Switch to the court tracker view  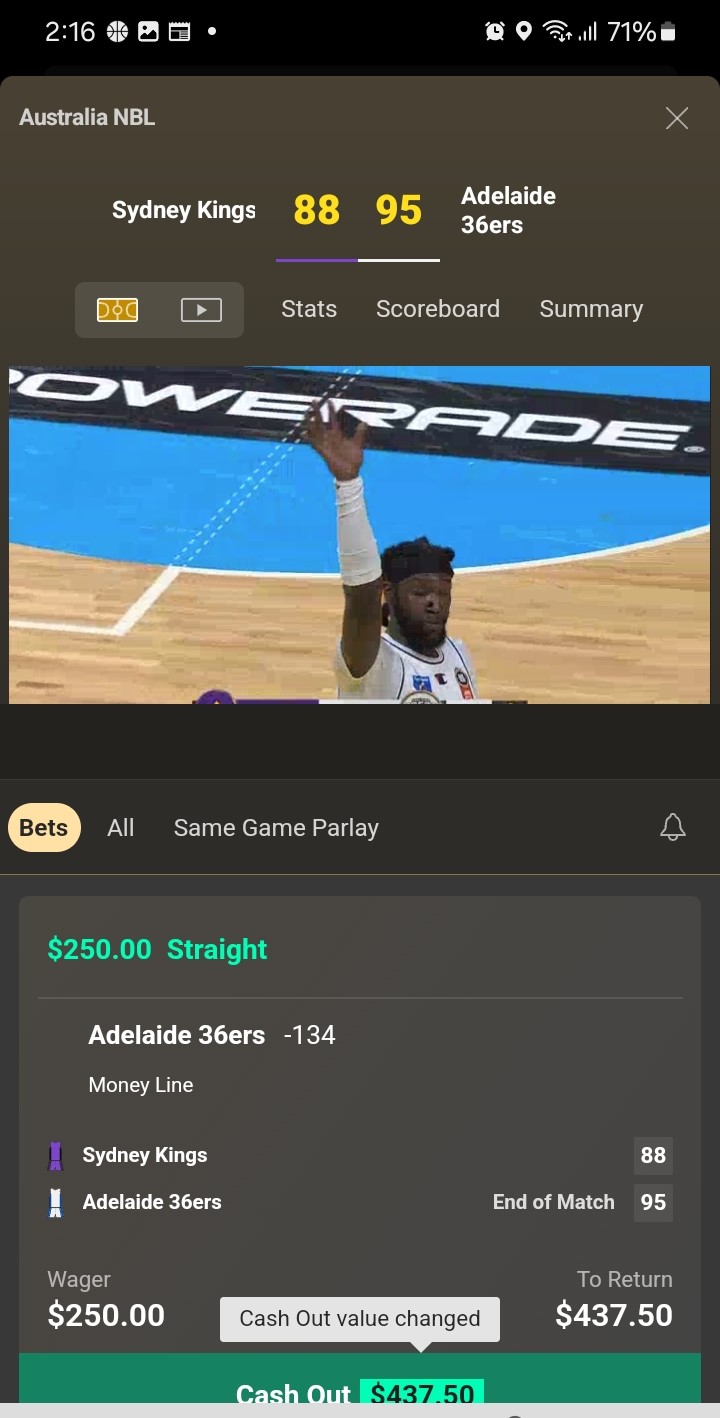tap(117, 310)
